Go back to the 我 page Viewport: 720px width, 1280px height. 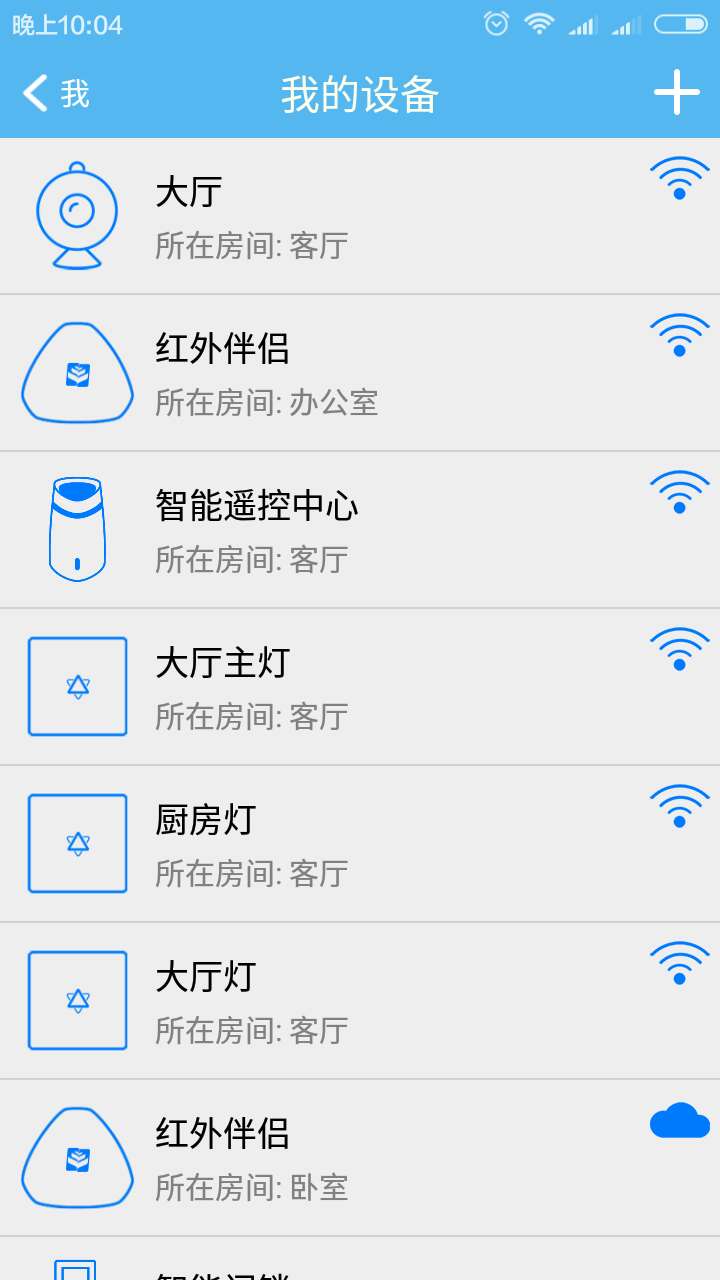pyautogui.click(x=56, y=94)
